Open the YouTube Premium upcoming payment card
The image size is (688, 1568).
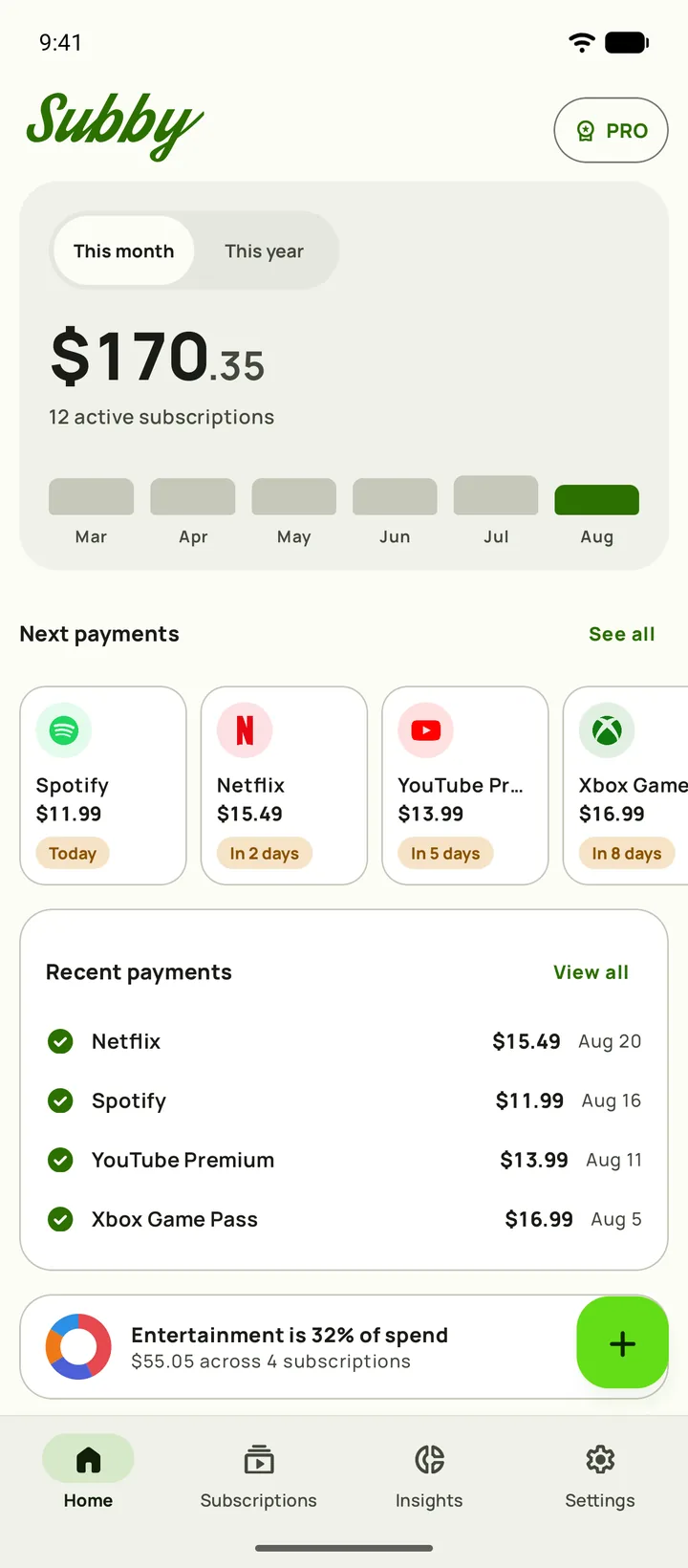pyautogui.click(x=465, y=785)
